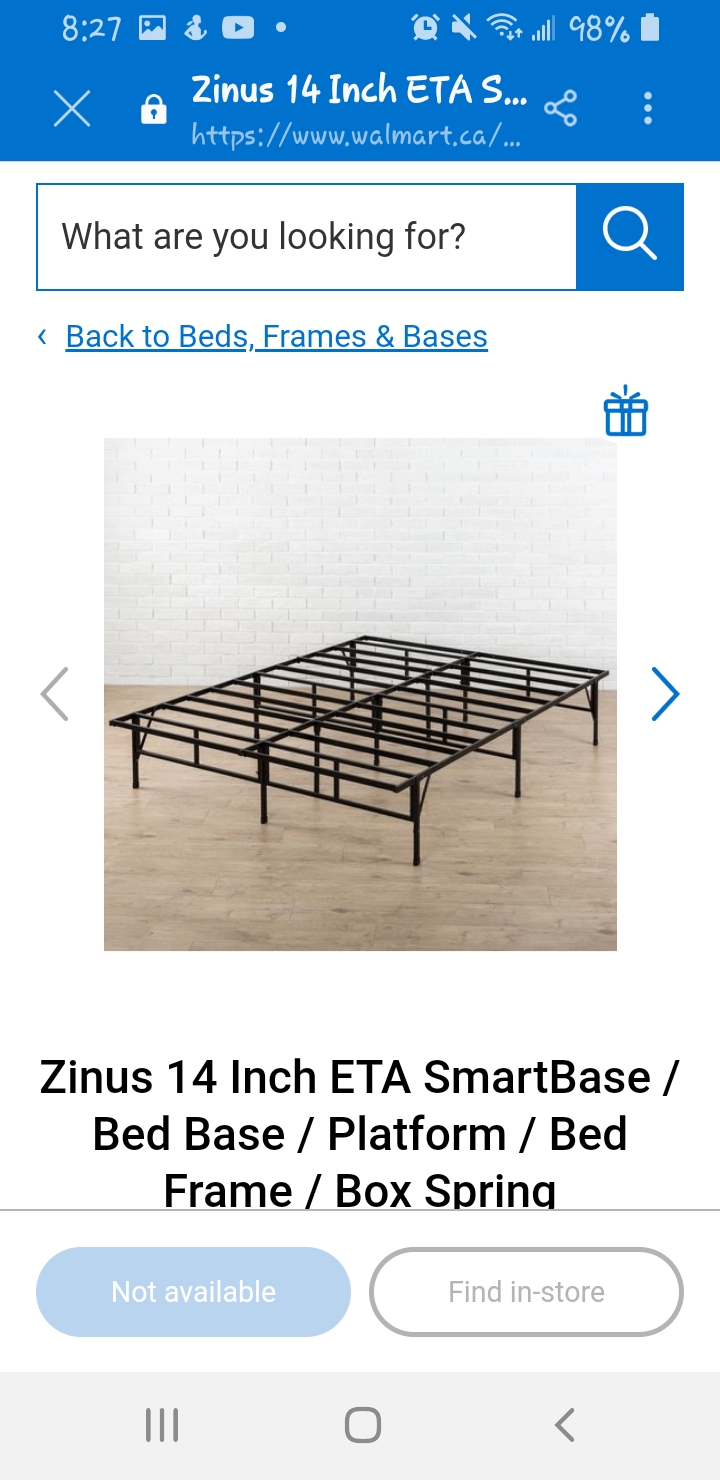Open the browser overflow menu
The image size is (720, 1480).
click(x=648, y=109)
